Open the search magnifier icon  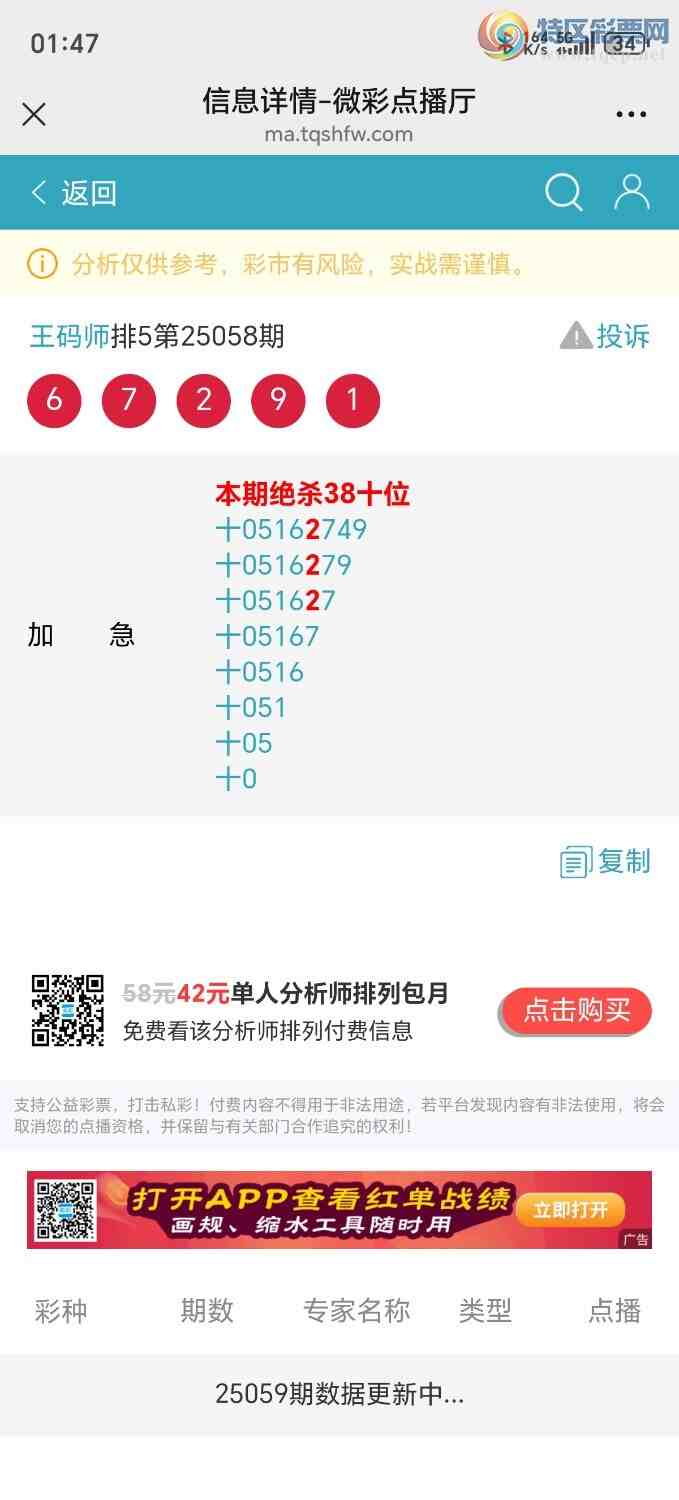(563, 192)
